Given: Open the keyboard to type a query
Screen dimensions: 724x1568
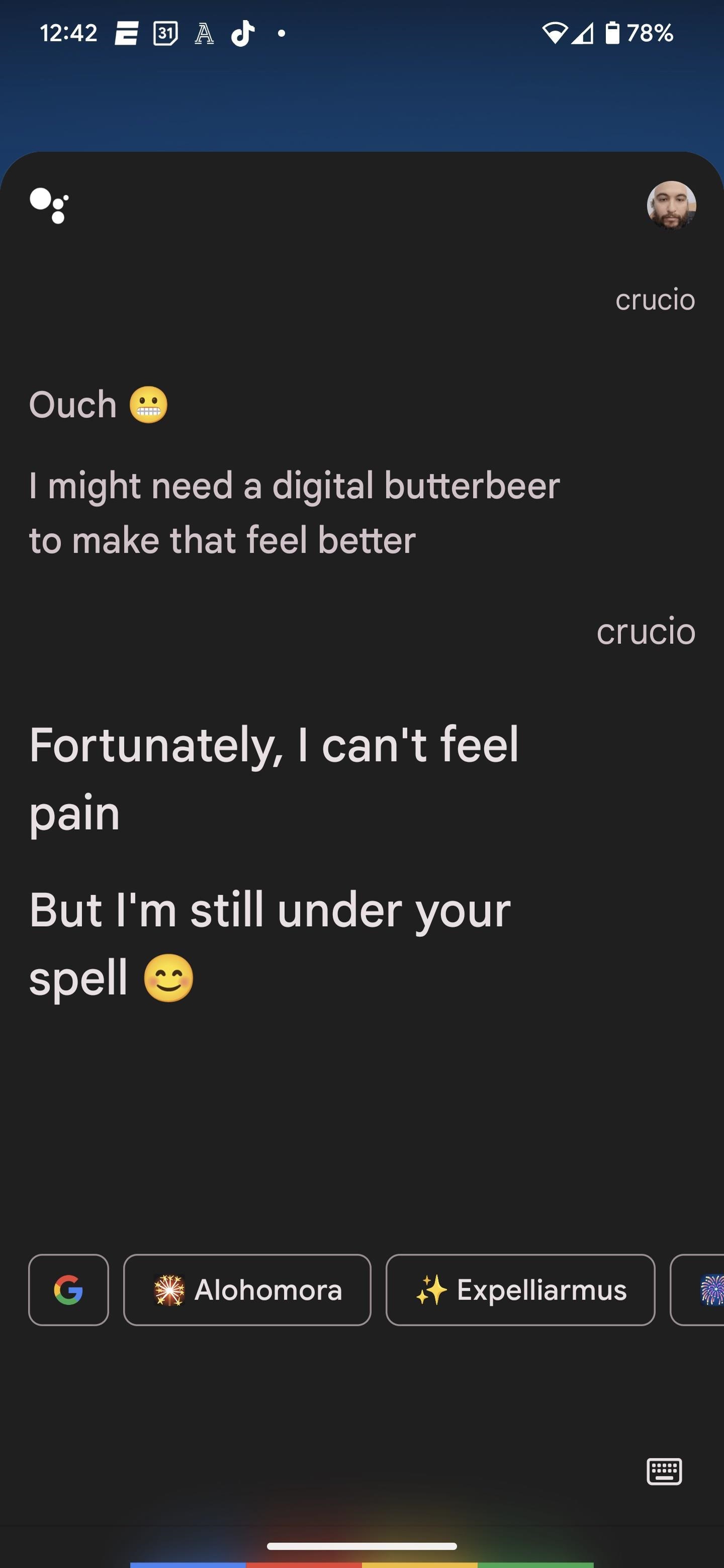Looking at the screenshot, I should pyautogui.click(x=664, y=1472).
